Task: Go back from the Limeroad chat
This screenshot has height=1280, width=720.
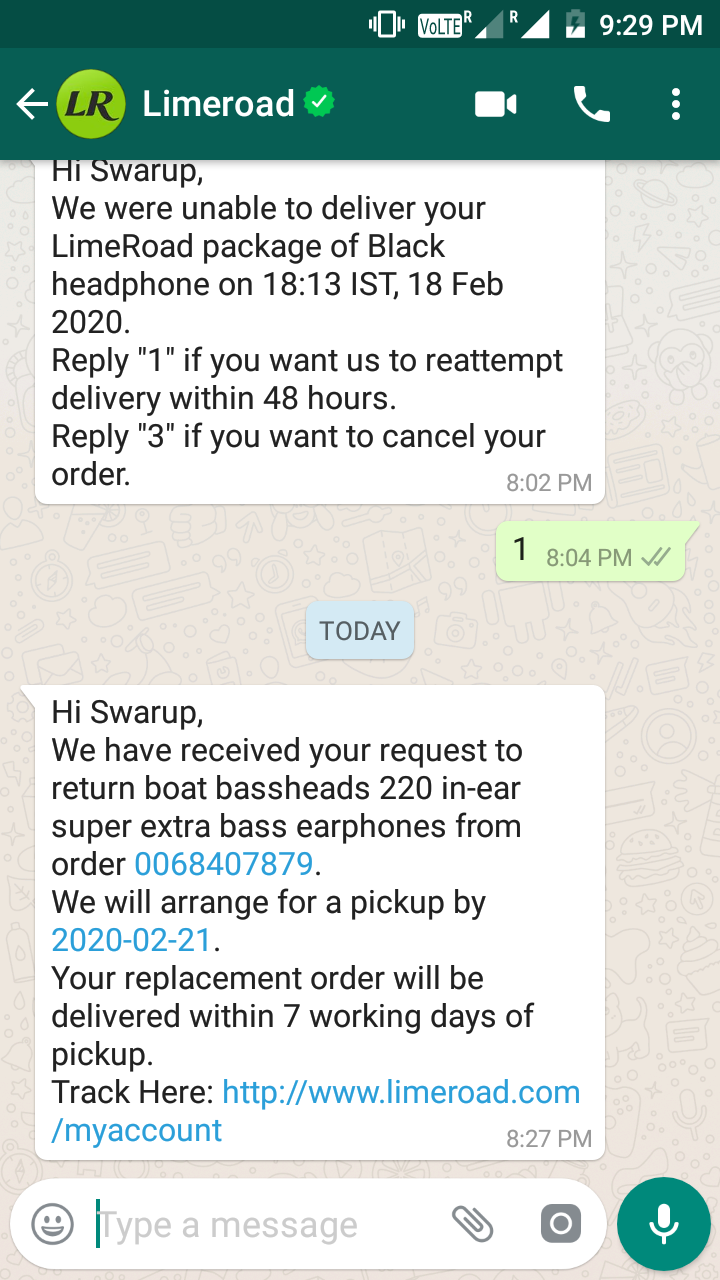Action: tap(32, 104)
